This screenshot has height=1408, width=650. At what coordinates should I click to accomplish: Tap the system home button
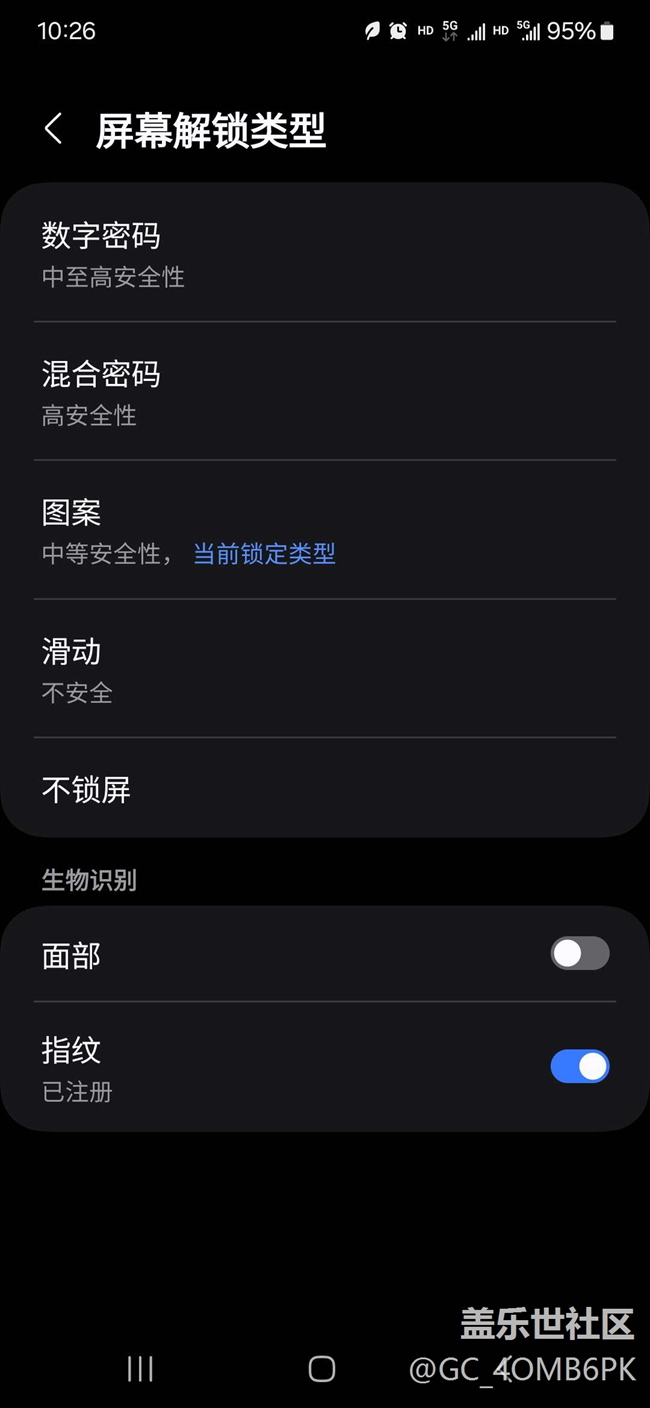[x=322, y=1369]
